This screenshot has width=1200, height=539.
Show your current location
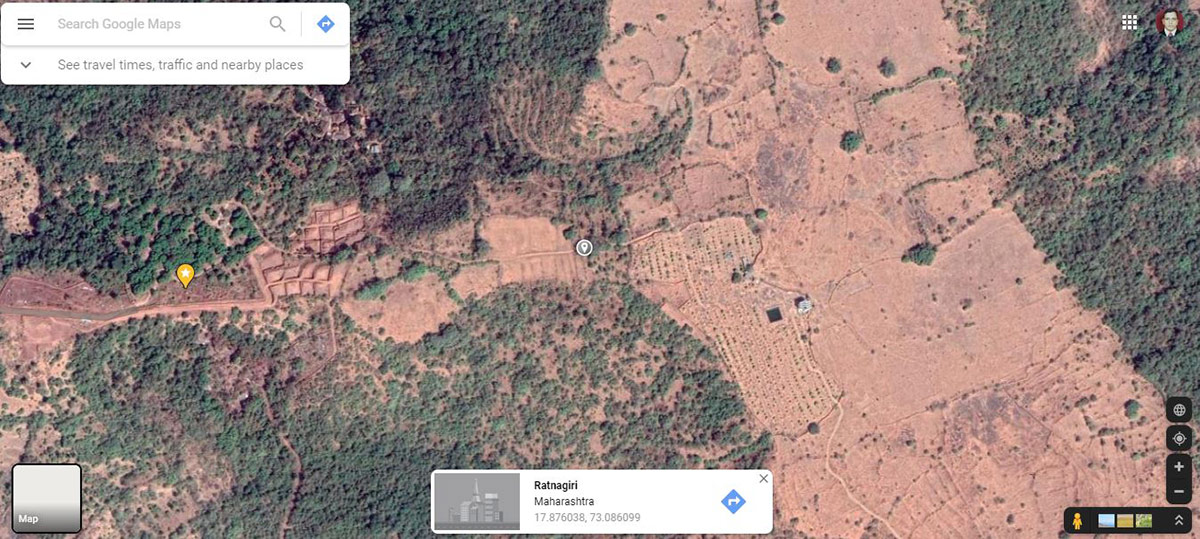pos(1179,438)
